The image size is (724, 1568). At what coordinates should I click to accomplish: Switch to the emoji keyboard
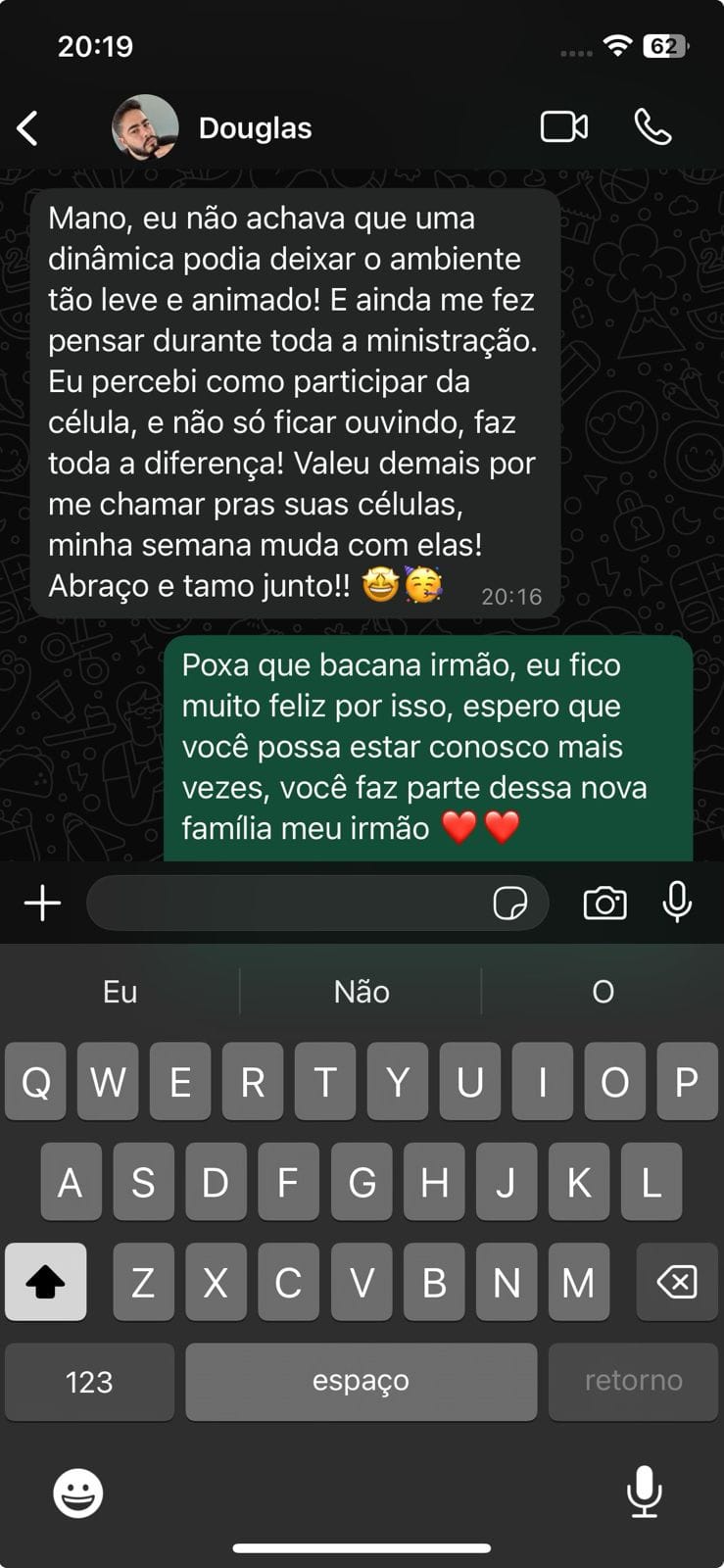[74, 1494]
